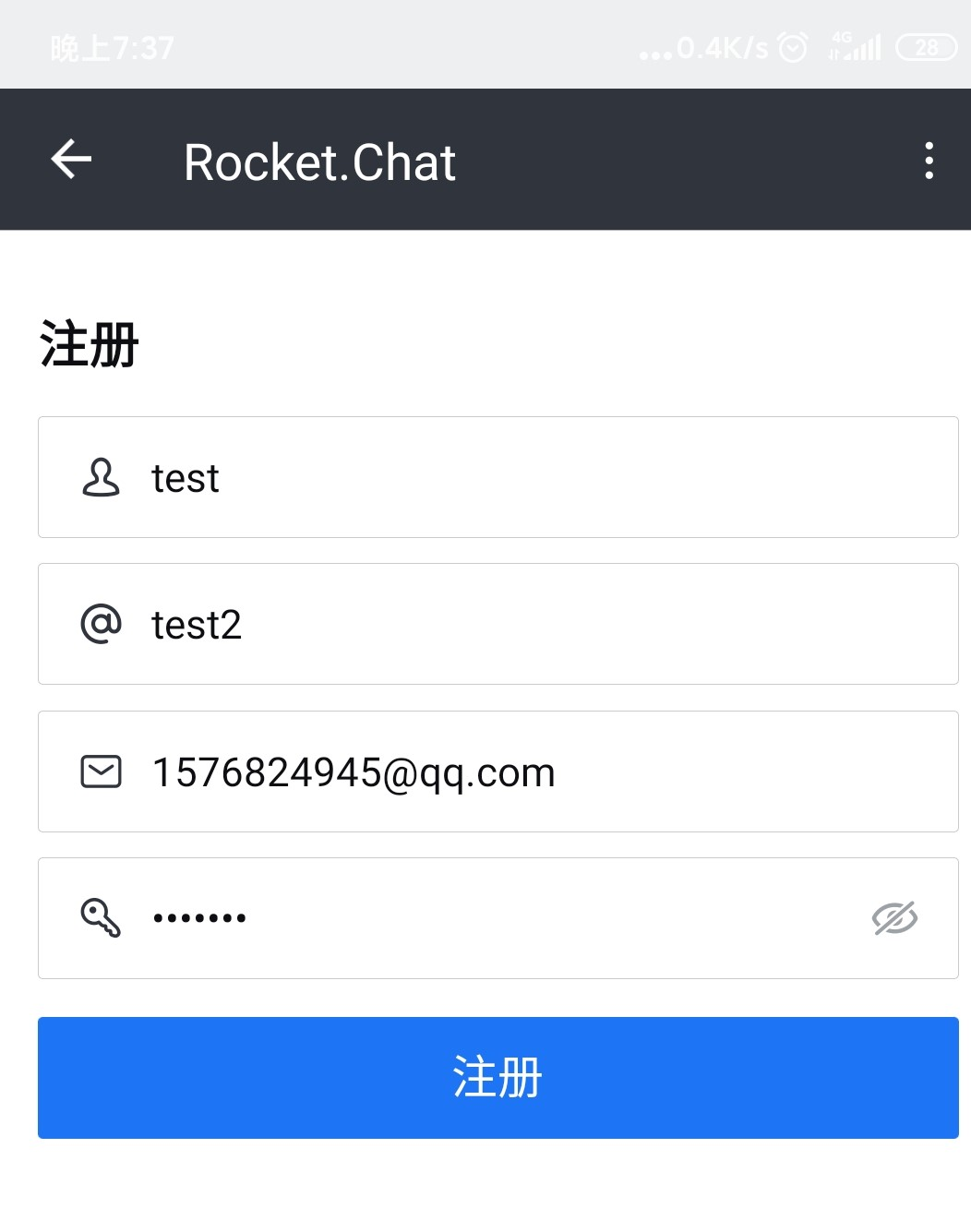The image size is (971, 1232).
Task: Click the @ icon beside the username field
Action: tap(102, 624)
